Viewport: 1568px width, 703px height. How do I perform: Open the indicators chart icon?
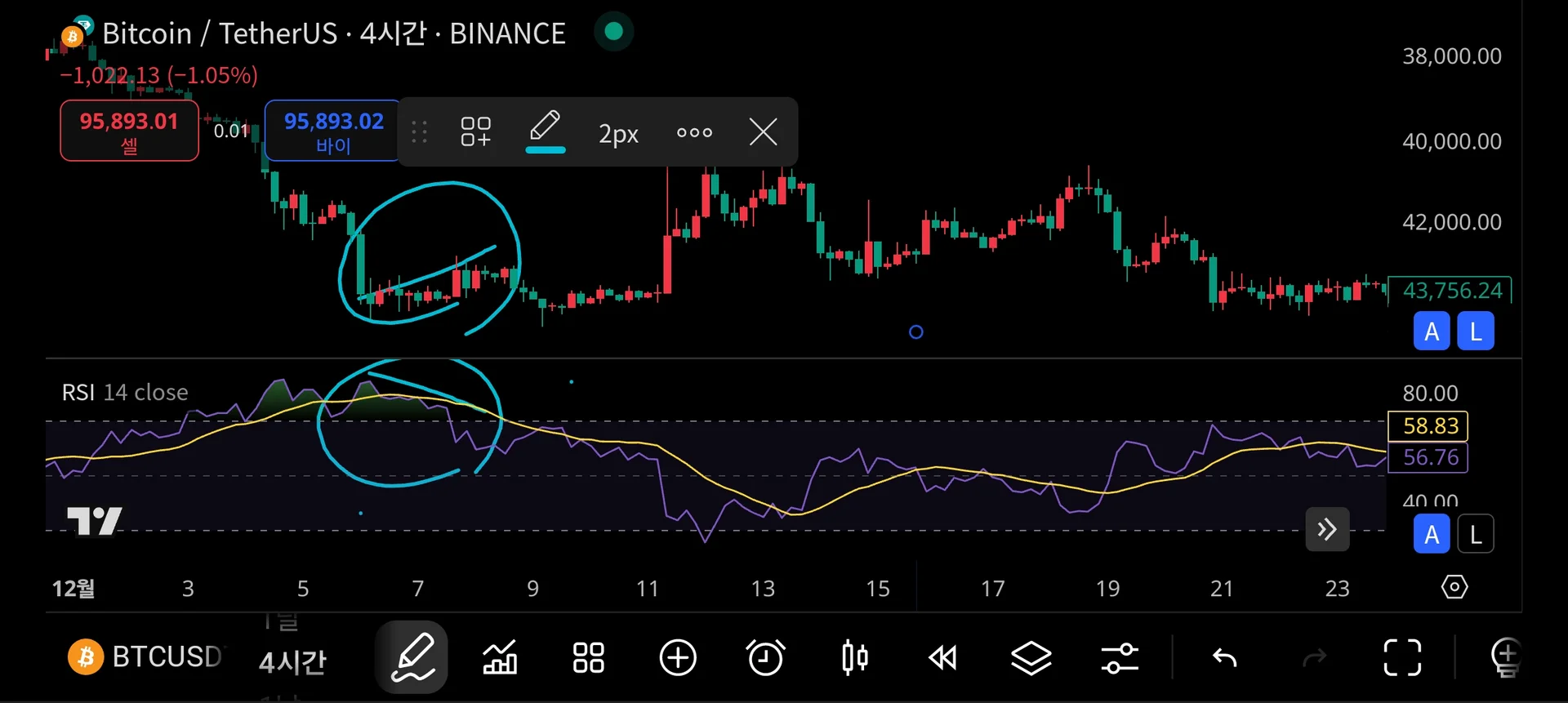pyautogui.click(x=500, y=657)
